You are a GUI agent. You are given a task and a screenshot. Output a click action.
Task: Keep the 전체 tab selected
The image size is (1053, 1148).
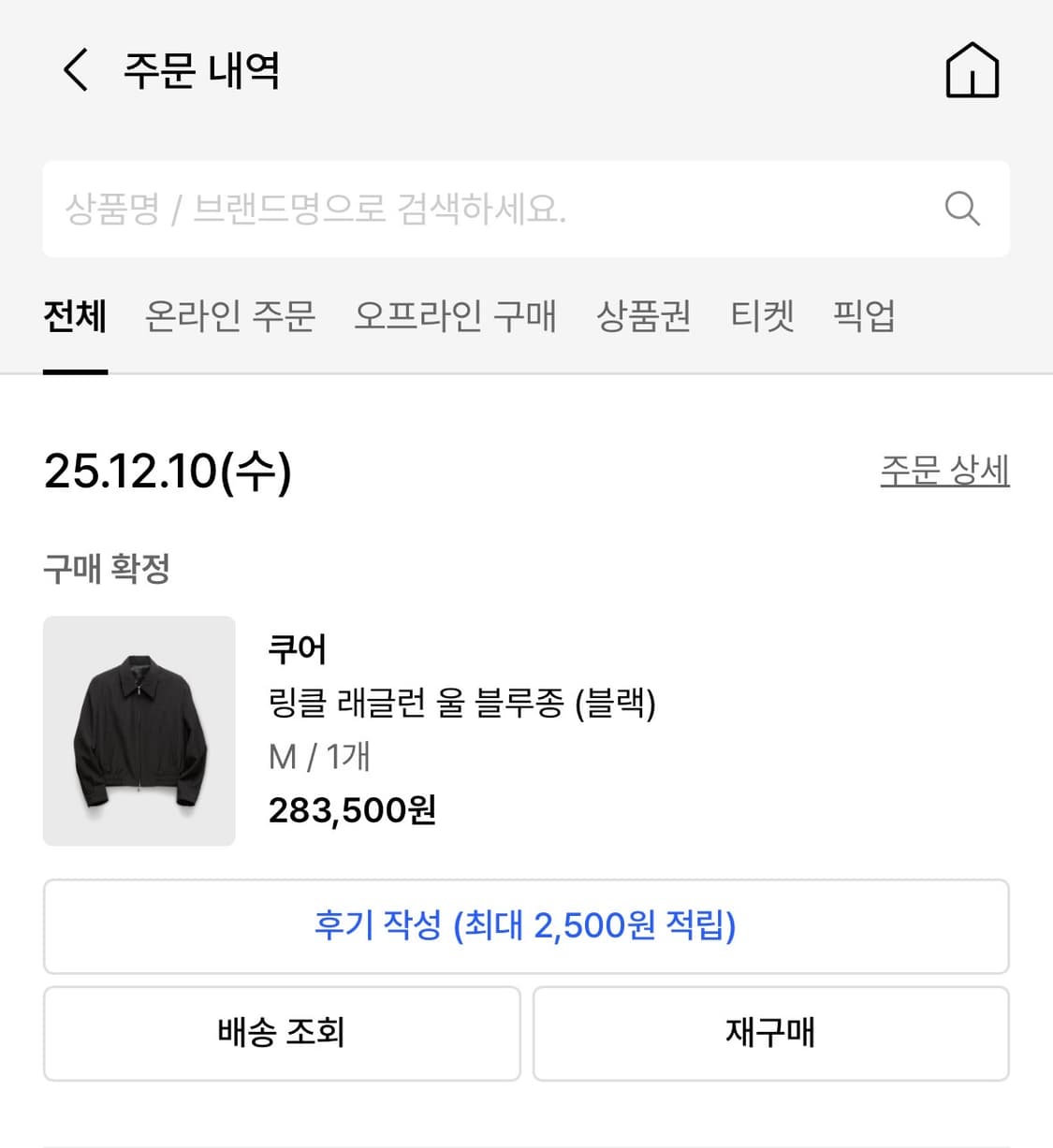pyautogui.click(x=75, y=317)
